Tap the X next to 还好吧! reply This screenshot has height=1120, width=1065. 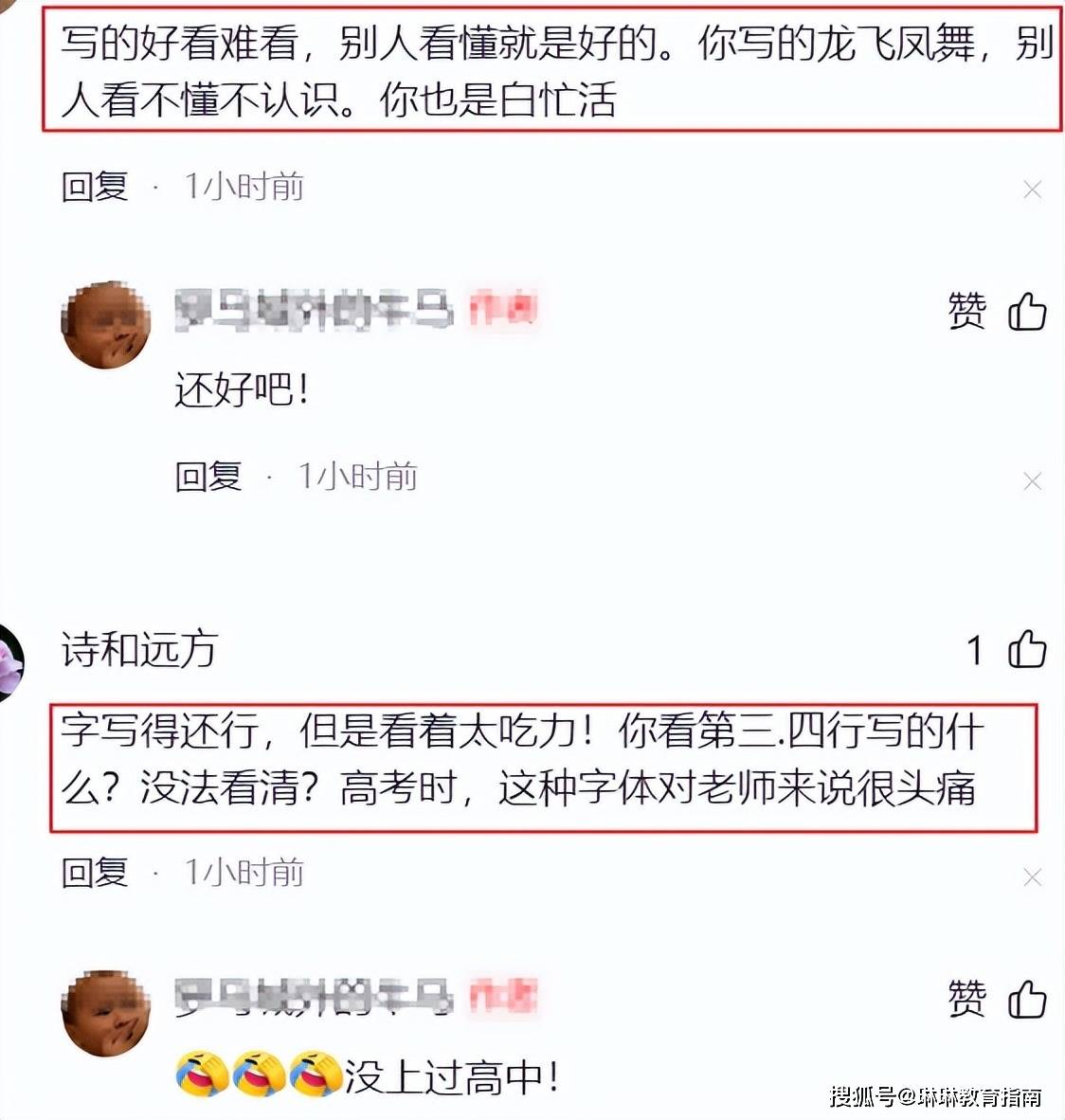click(x=1032, y=482)
